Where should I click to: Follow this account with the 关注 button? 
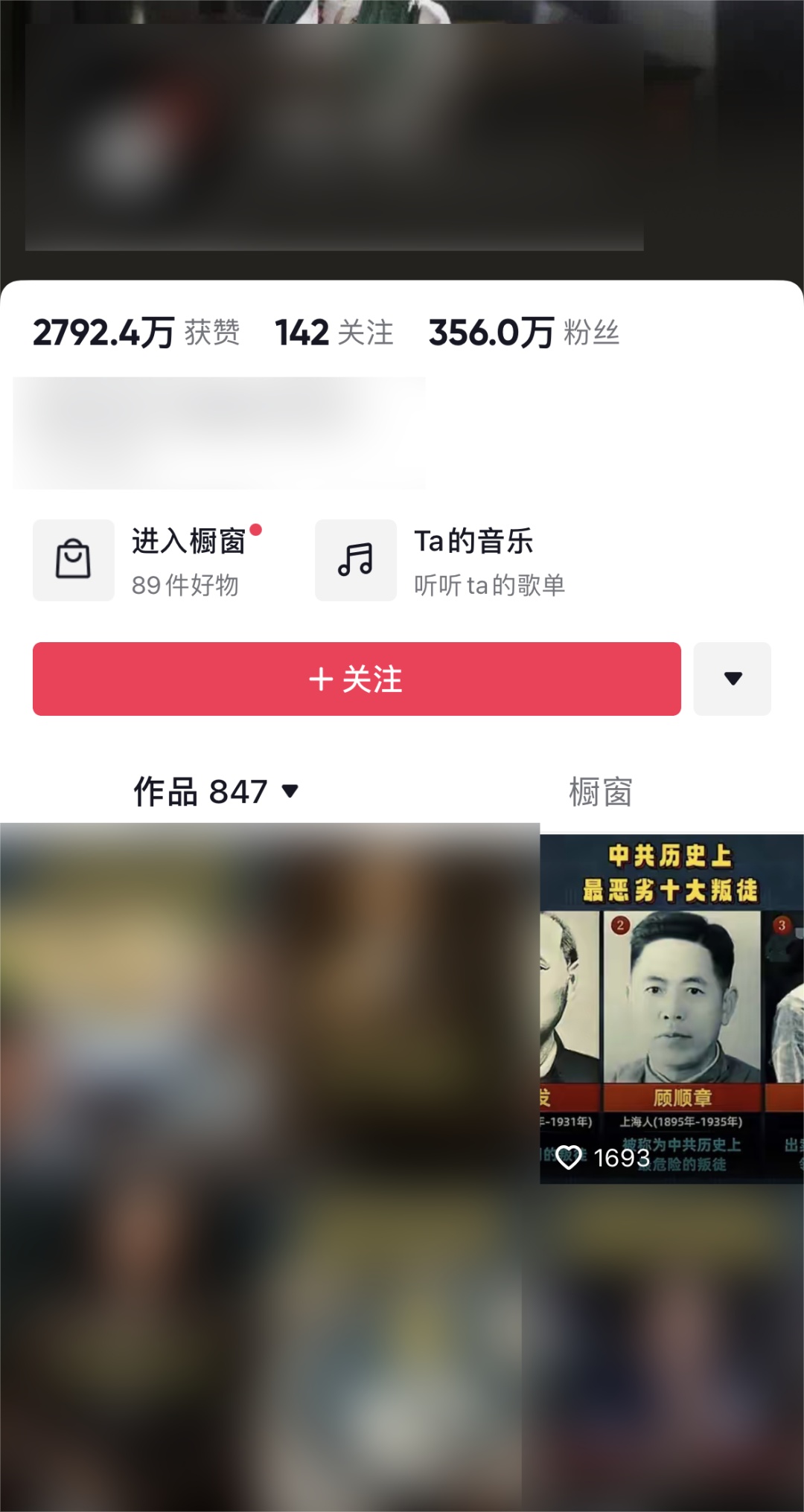(357, 679)
